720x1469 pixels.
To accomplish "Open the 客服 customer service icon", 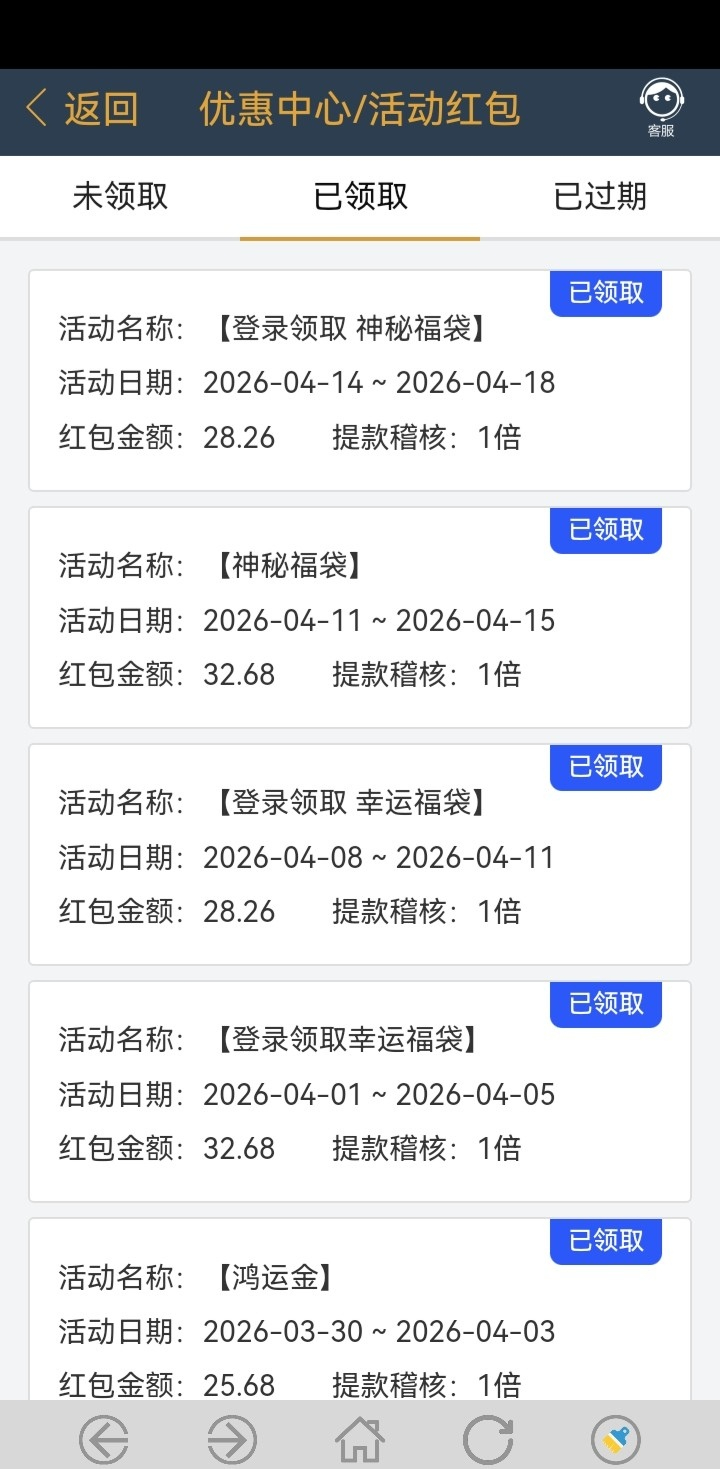I will 660,107.
